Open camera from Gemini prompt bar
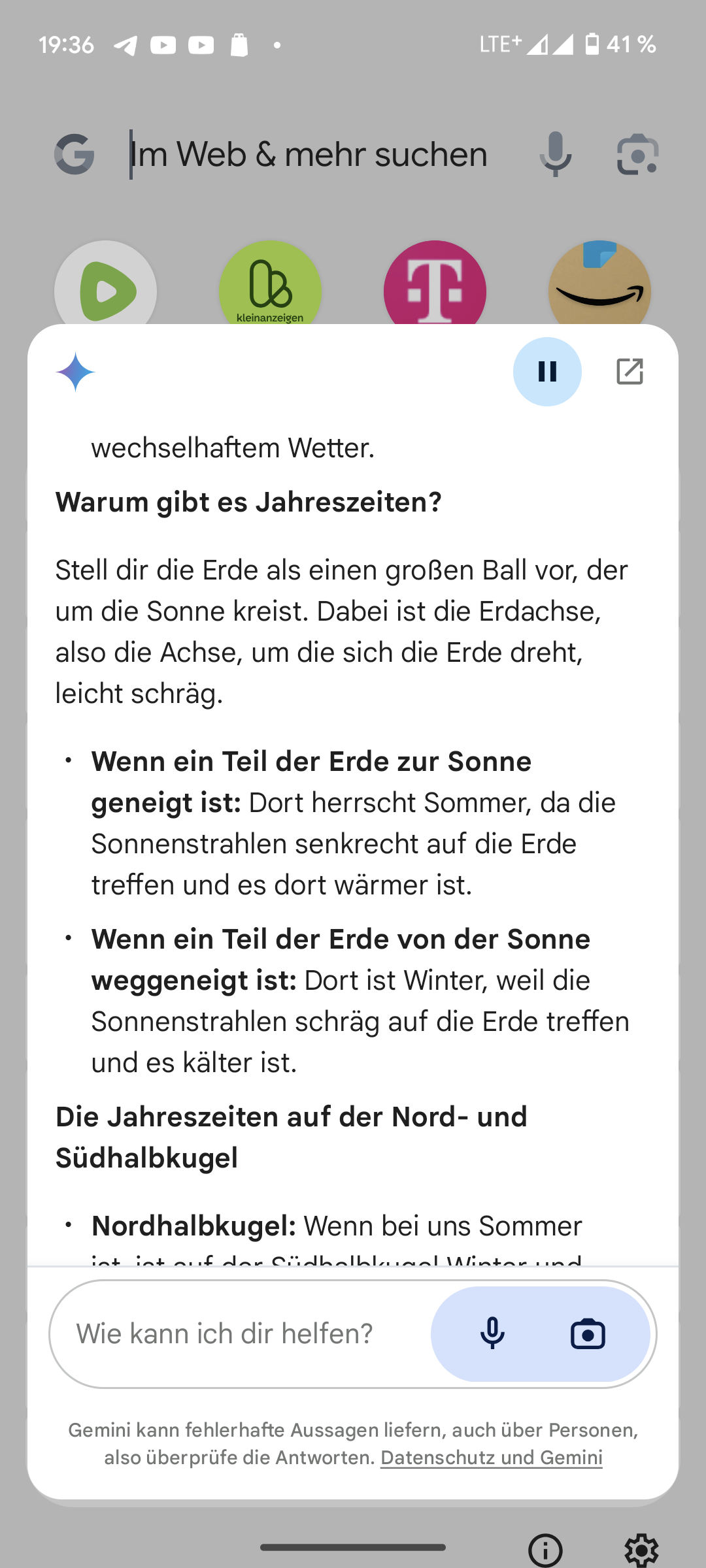Image resolution: width=706 pixels, height=1568 pixels. point(588,1333)
